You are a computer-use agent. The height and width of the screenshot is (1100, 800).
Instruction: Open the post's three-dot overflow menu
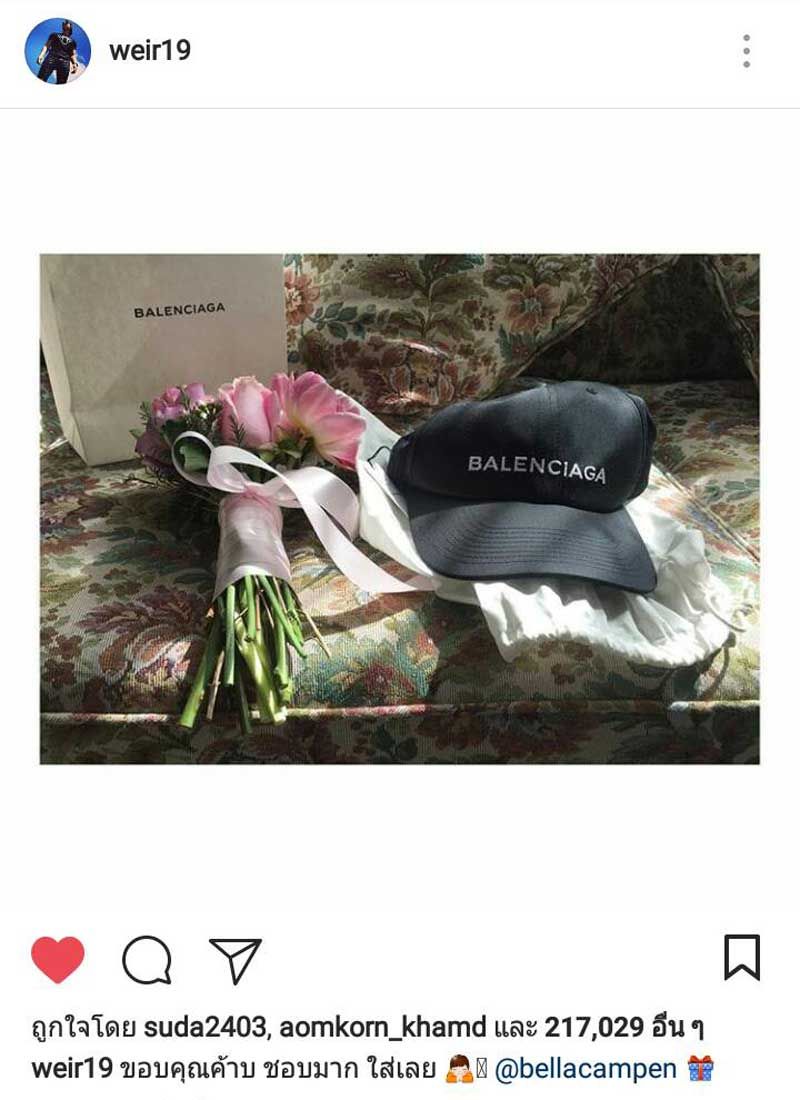point(746,51)
